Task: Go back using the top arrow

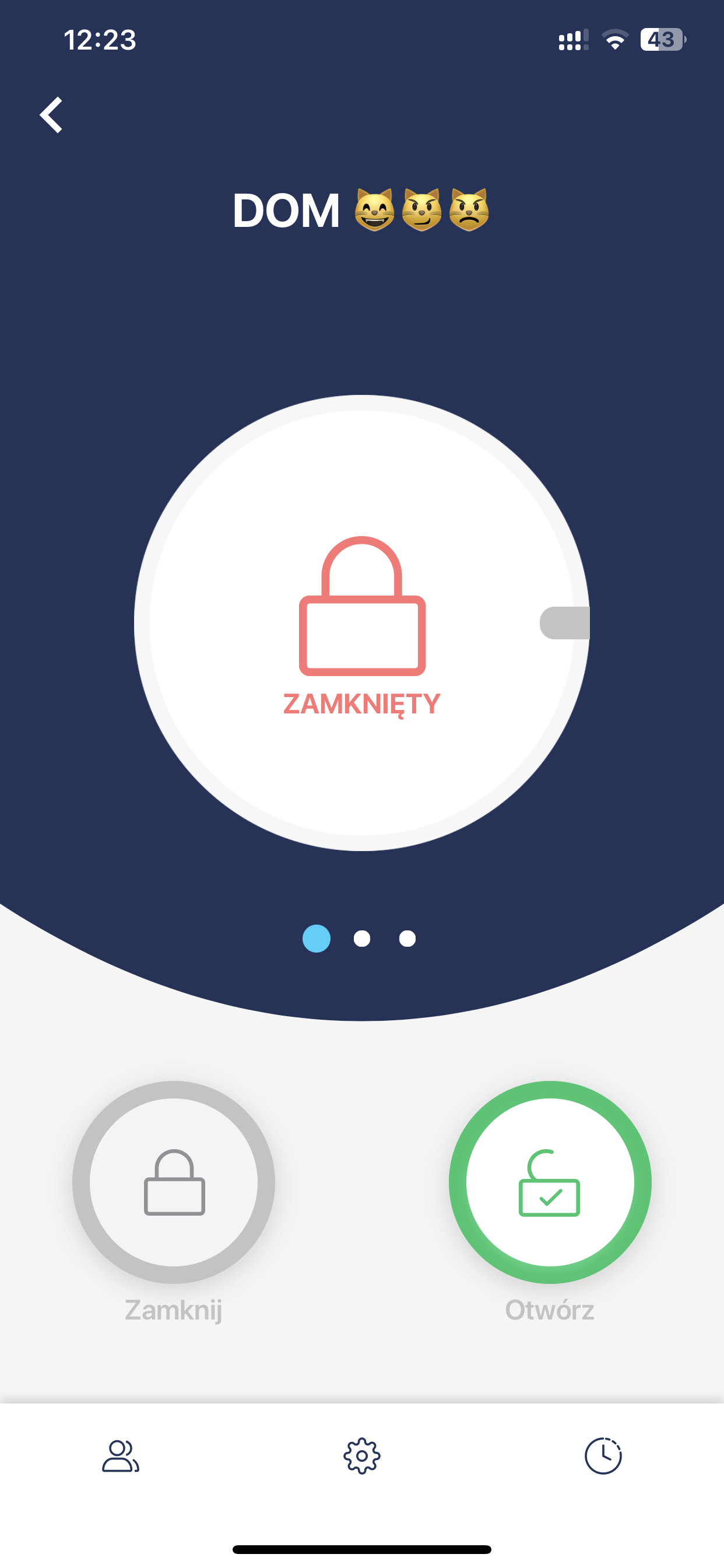Action: coord(51,115)
